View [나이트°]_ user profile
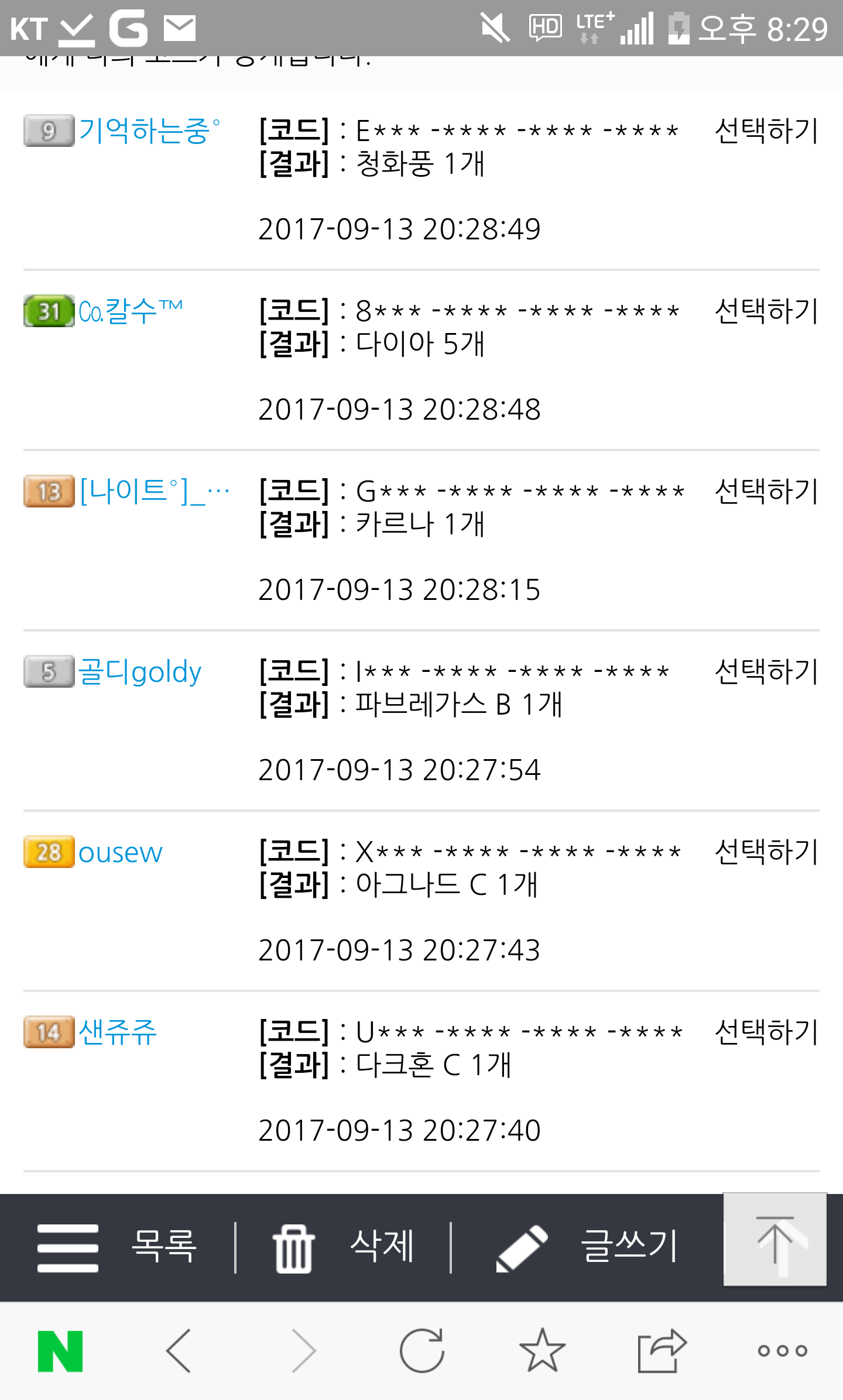 pyautogui.click(x=153, y=491)
